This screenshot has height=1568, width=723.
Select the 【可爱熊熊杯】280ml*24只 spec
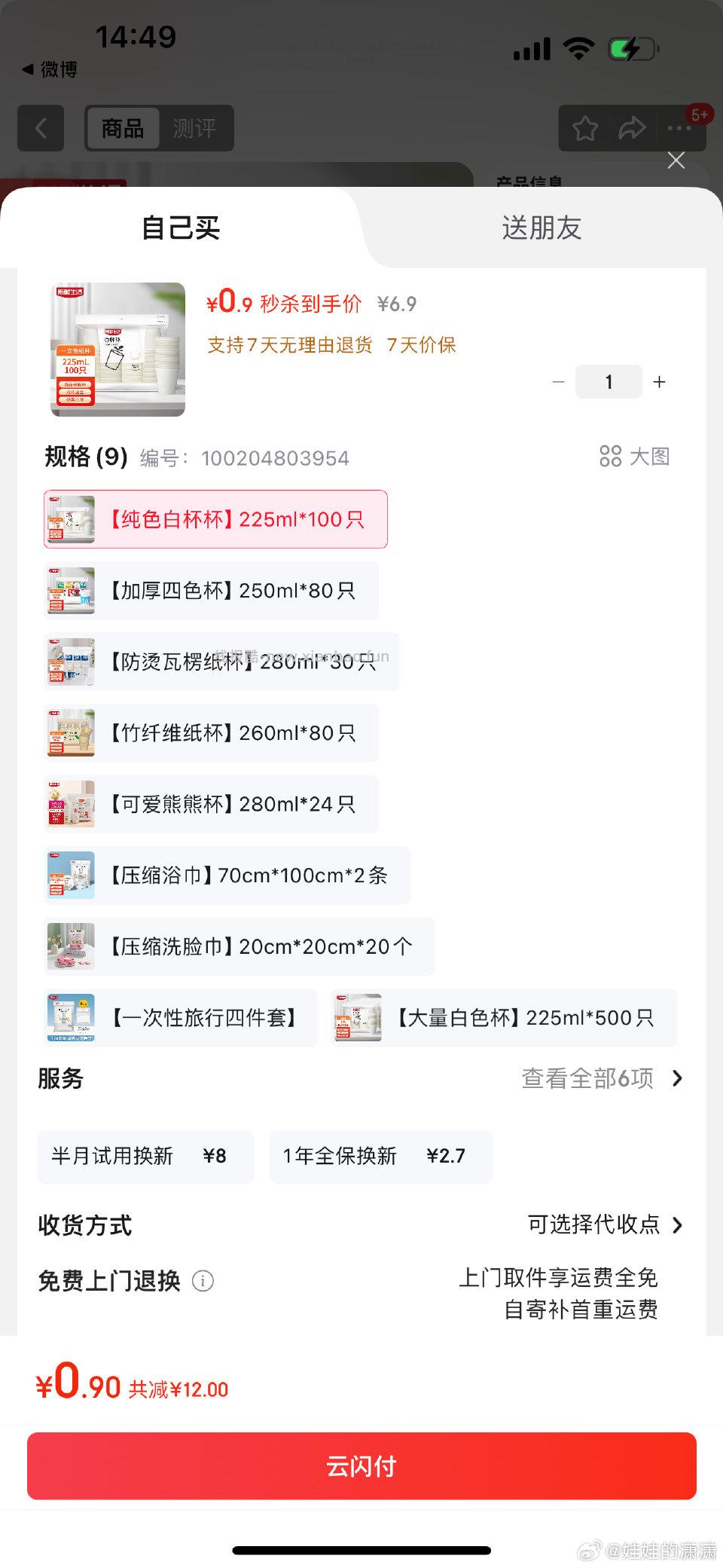point(212,804)
